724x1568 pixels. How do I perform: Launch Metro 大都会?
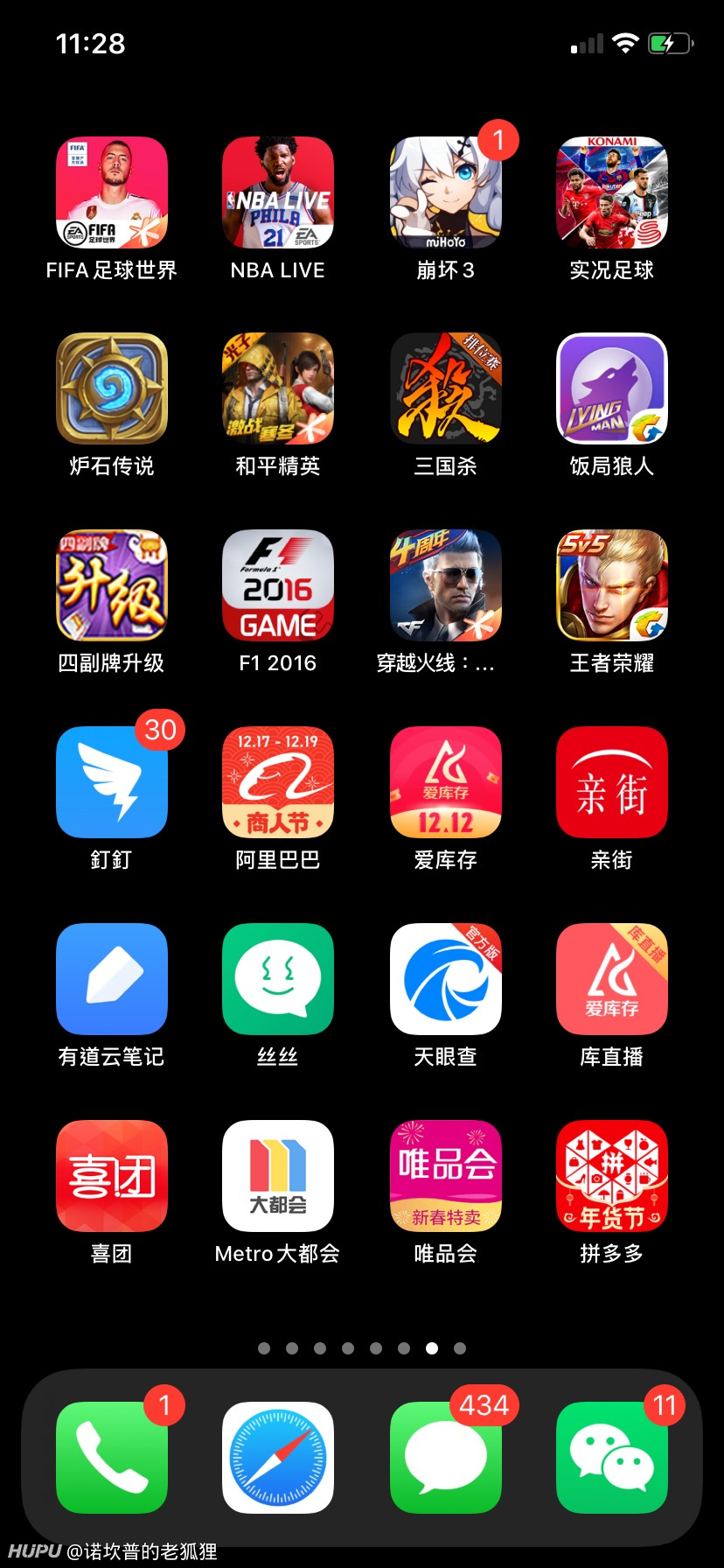(278, 1176)
